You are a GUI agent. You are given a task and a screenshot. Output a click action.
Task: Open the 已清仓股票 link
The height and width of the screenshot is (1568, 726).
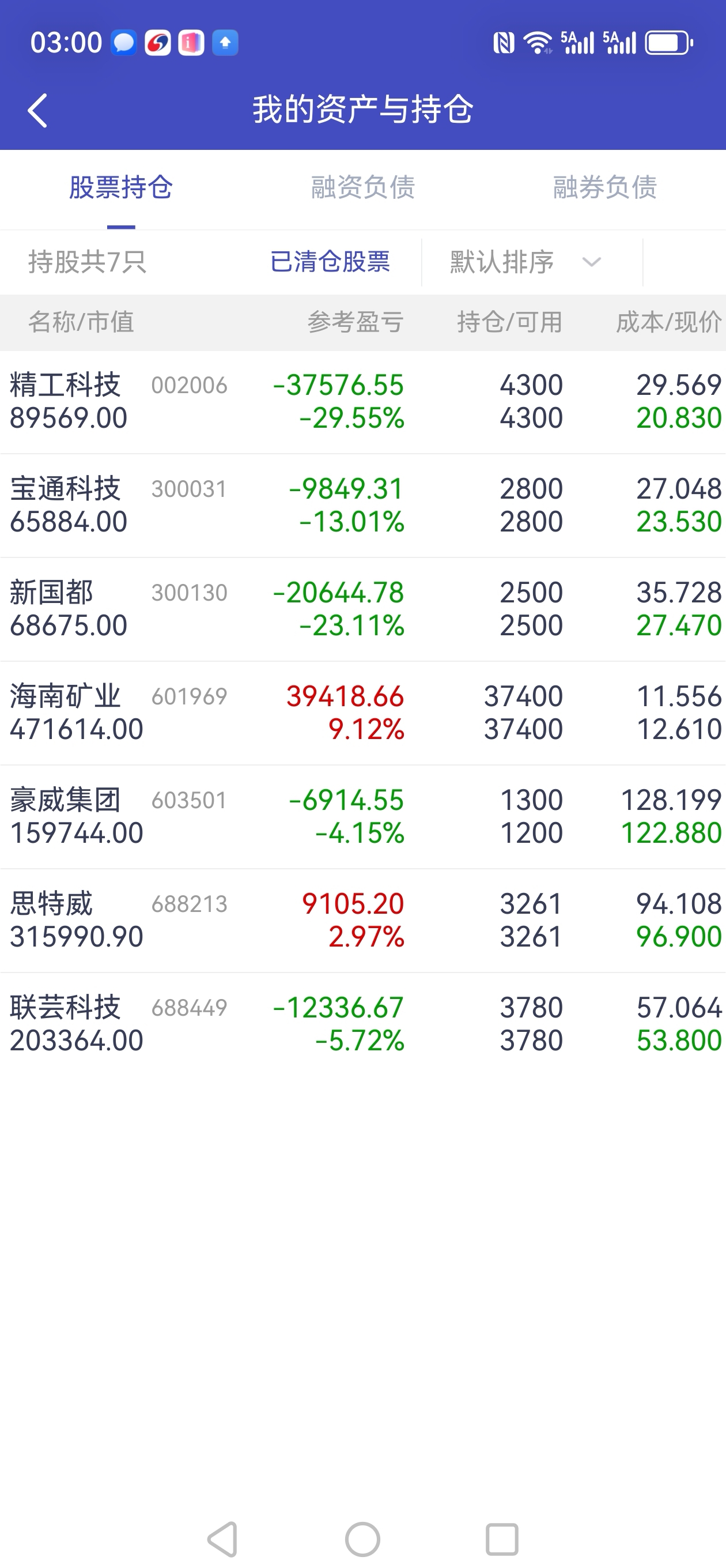point(330,262)
